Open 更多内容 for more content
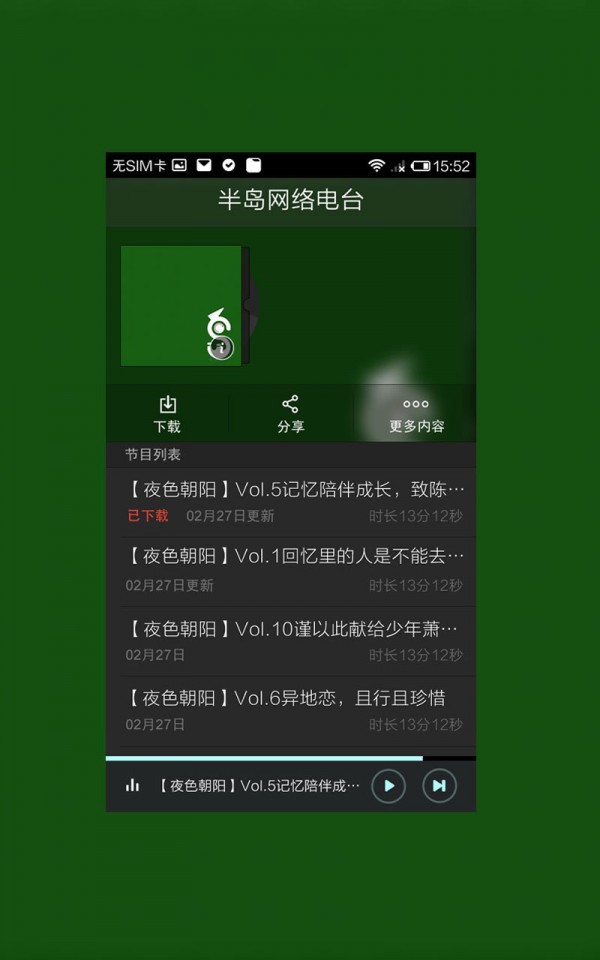The width and height of the screenshot is (600, 960). click(x=416, y=413)
